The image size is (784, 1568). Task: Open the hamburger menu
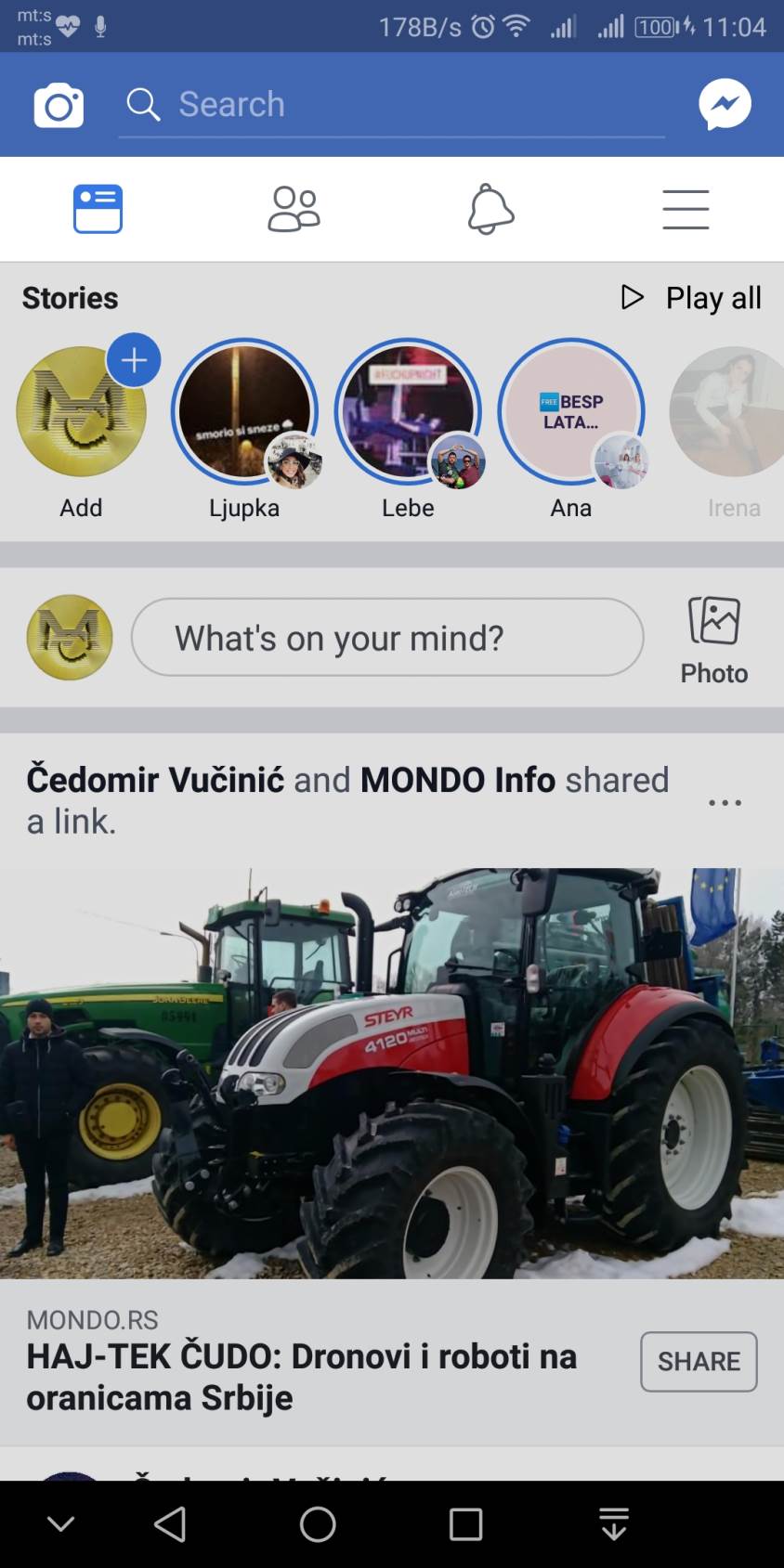pos(686,208)
